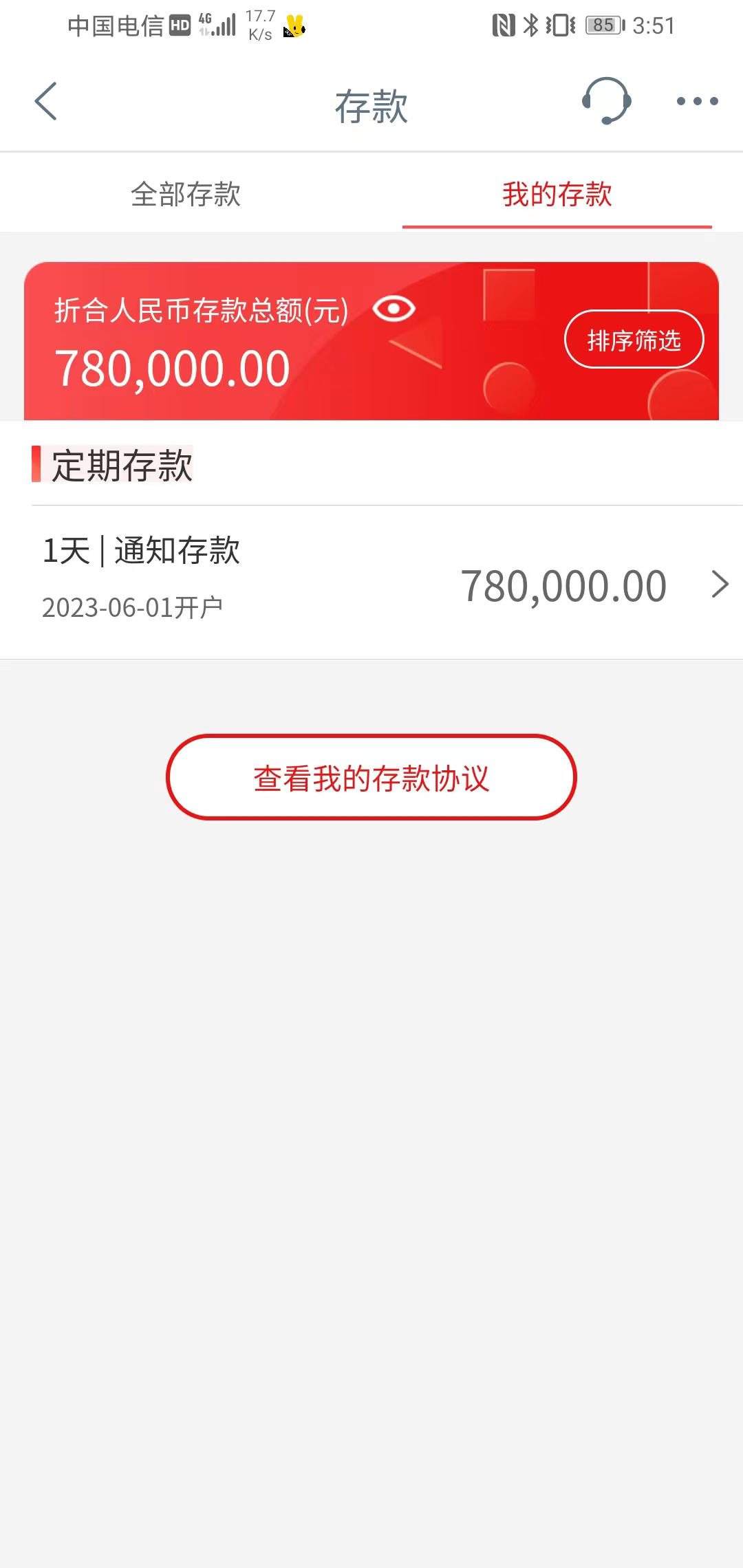Viewport: 743px width, 1568px height.
Task: Tap the Bluetooth status bar icon
Action: [531, 25]
